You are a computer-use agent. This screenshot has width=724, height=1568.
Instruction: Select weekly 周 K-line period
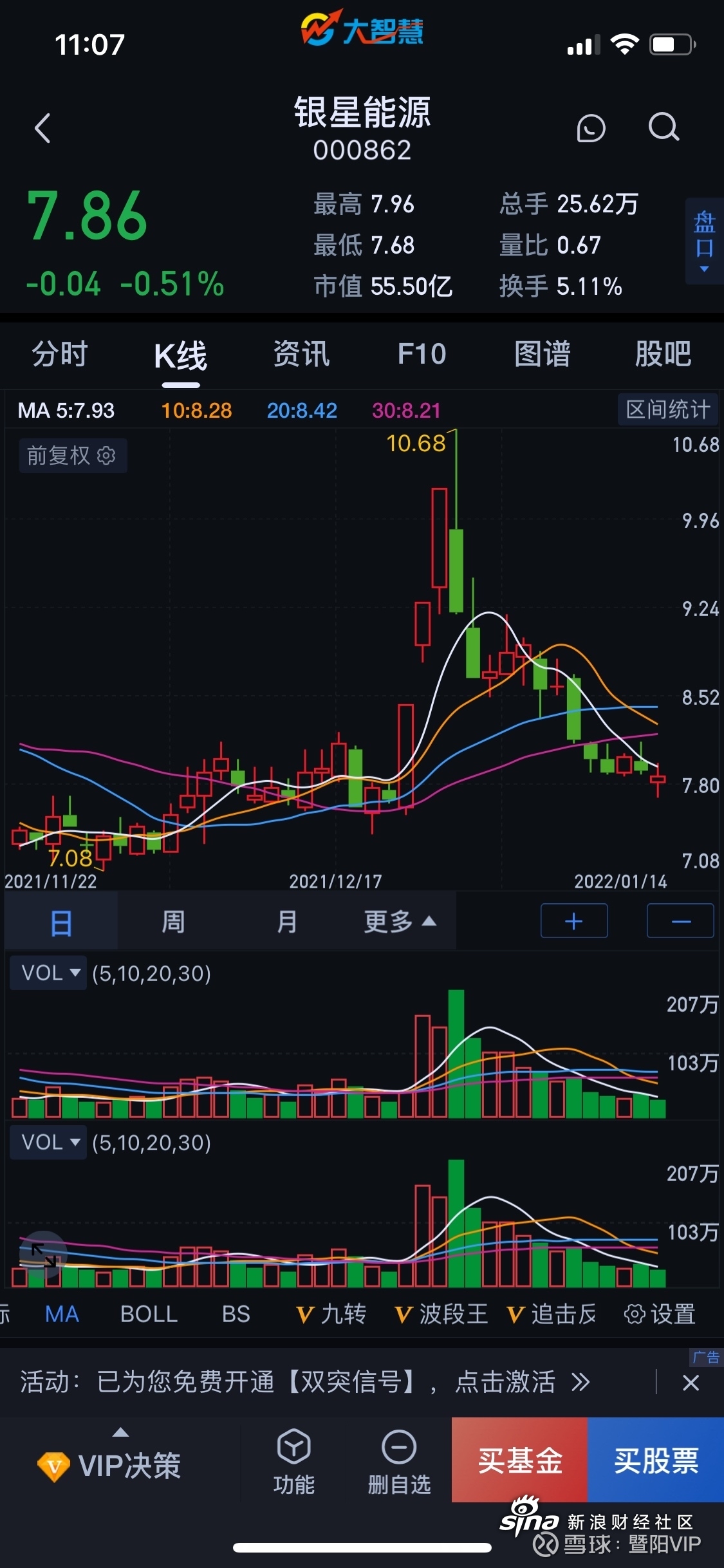173,922
